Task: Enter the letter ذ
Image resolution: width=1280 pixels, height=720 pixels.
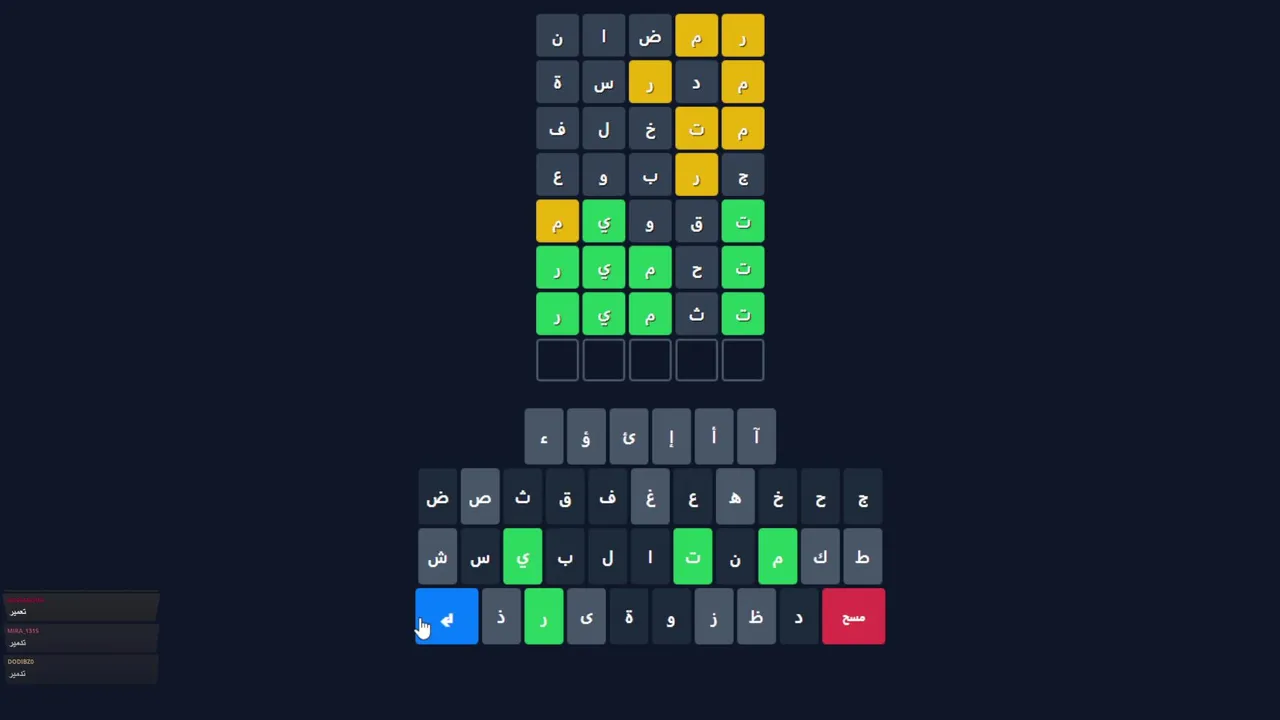Action: [x=501, y=617]
